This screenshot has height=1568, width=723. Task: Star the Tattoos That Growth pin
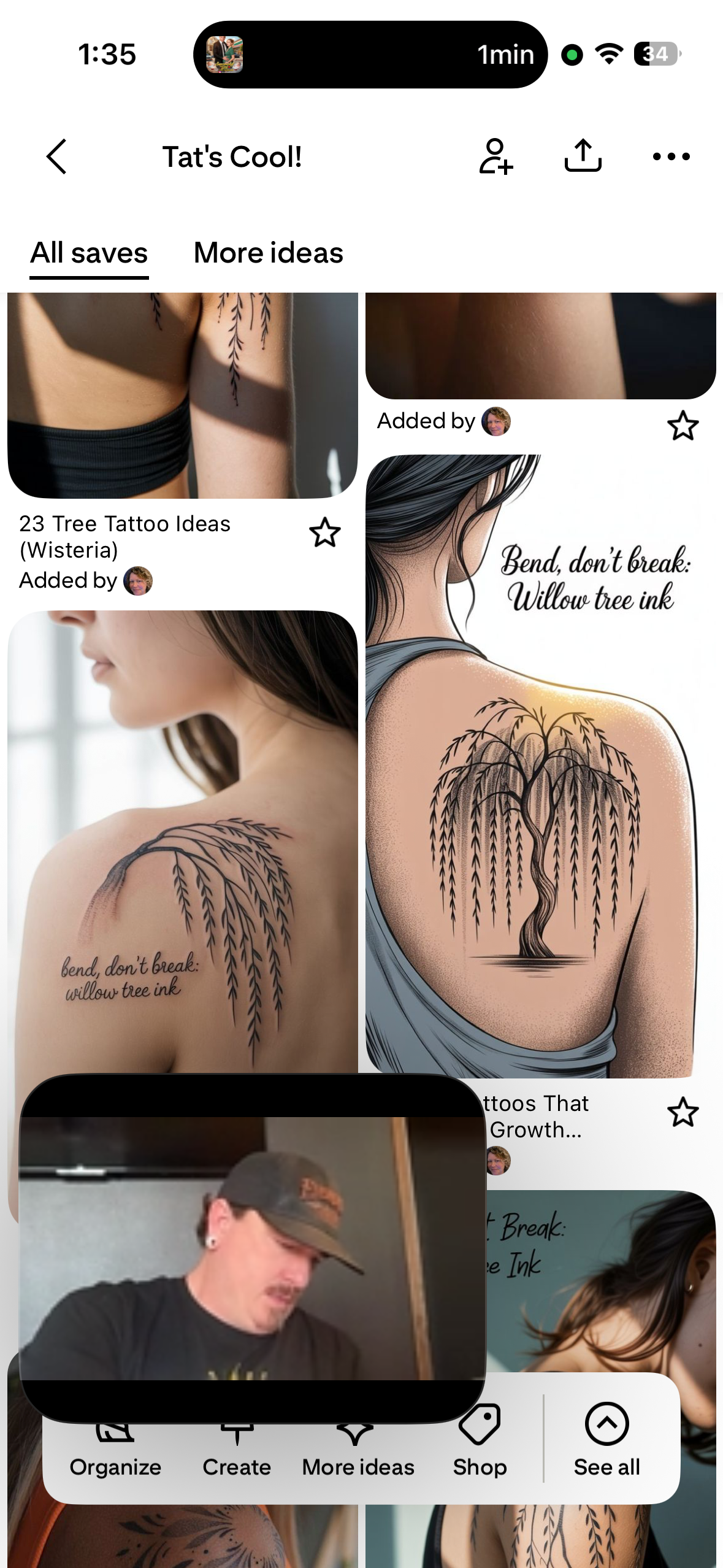(x=683, y=1113)
